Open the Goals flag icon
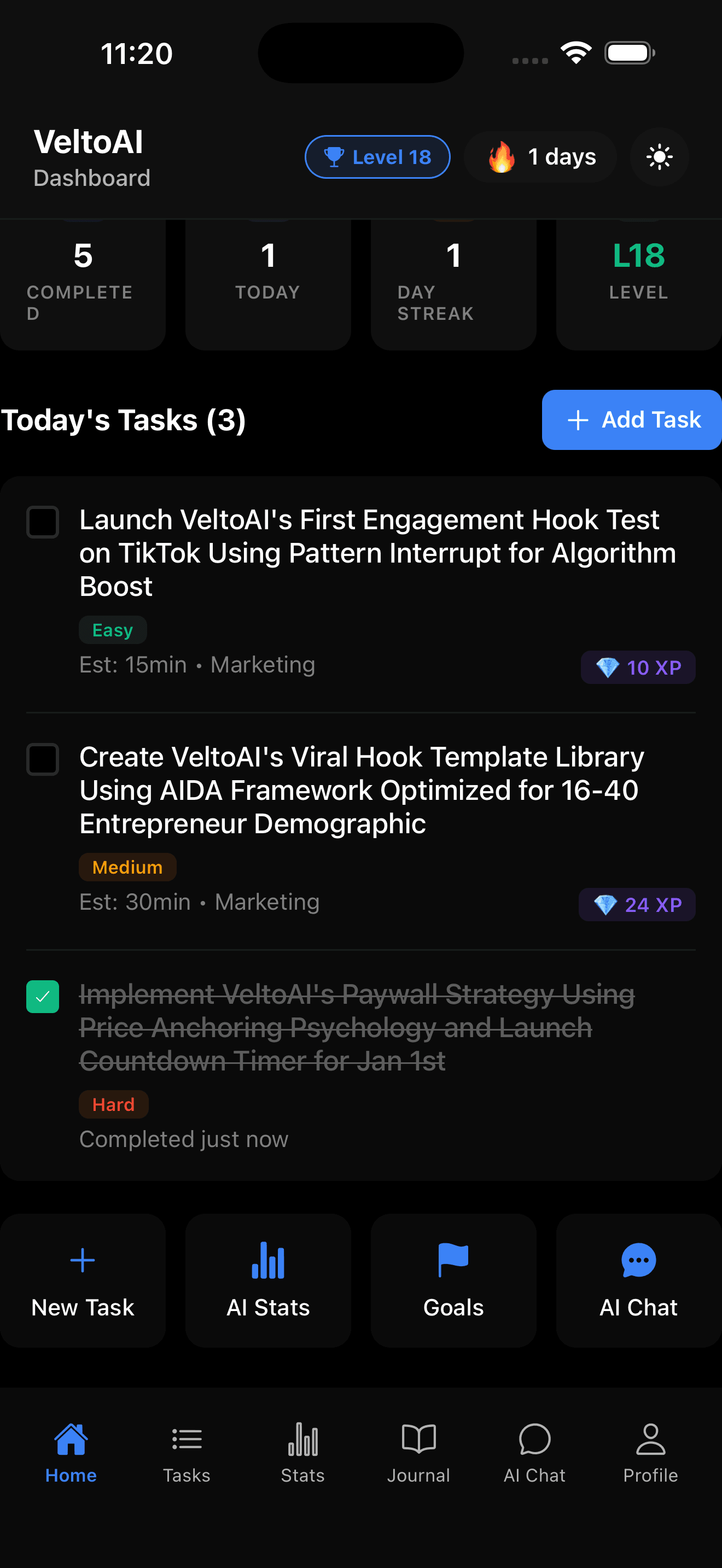This screenshot has height=1568, width=722. pos(453,1261)
